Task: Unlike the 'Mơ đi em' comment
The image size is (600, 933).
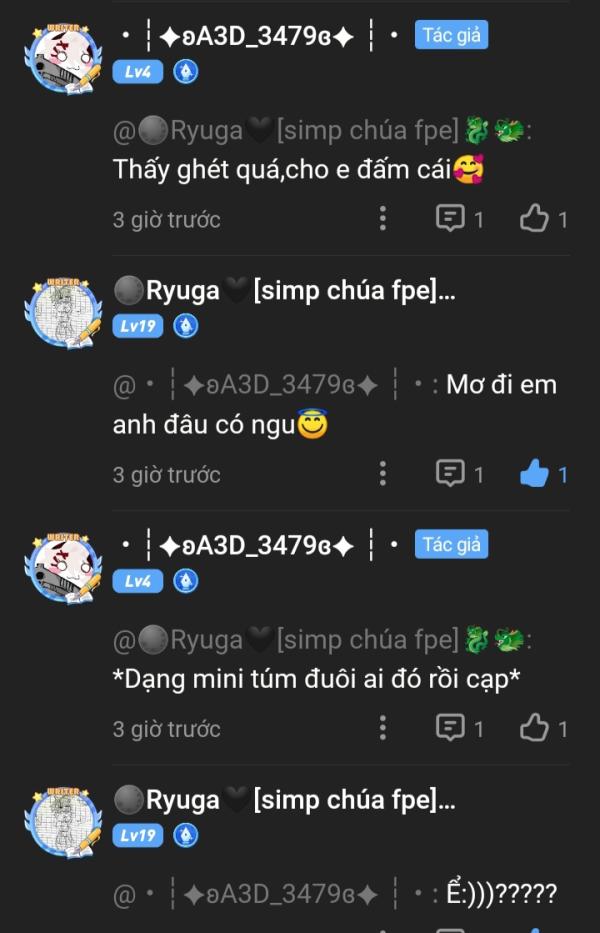Action: pos(535,473)
